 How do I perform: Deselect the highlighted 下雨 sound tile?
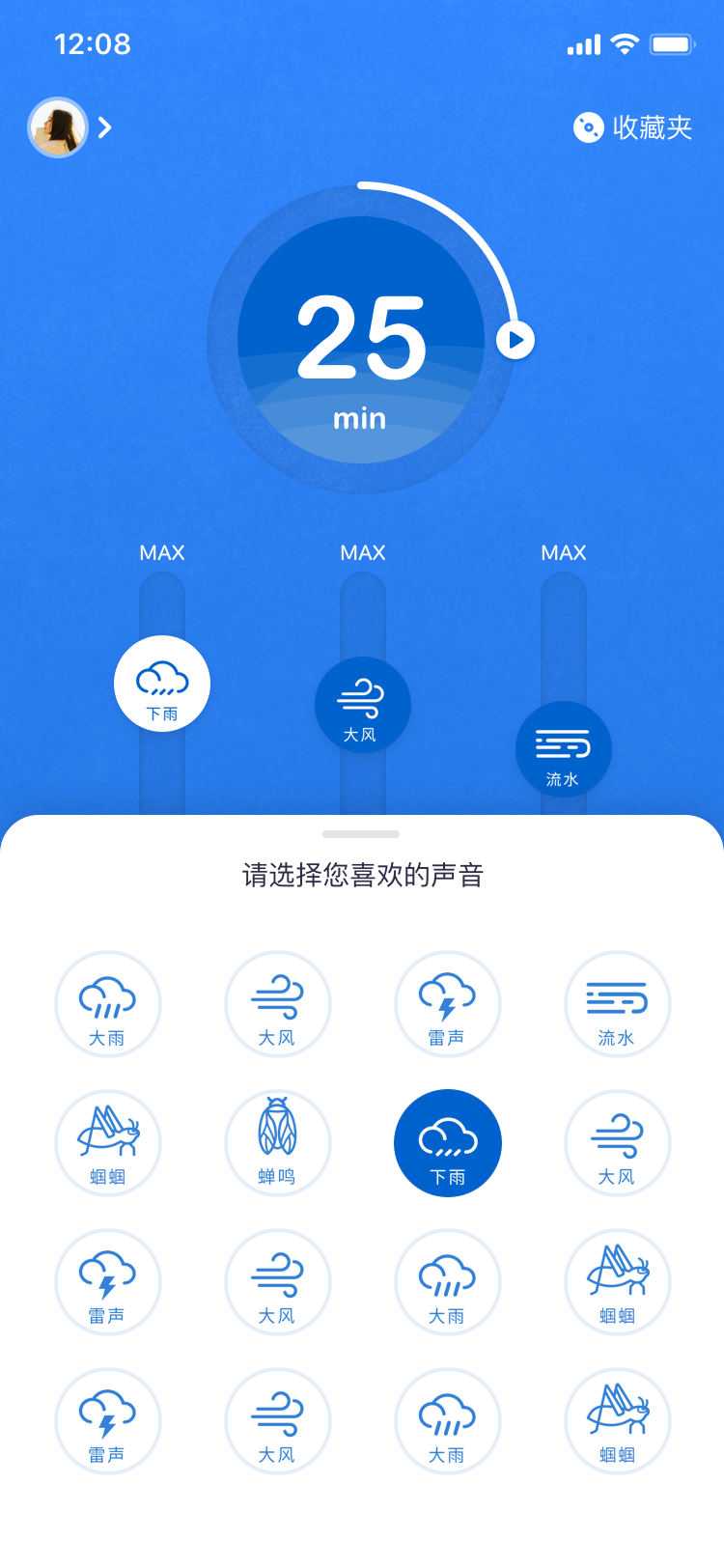pyautogui.click(x=448, y=1143)
